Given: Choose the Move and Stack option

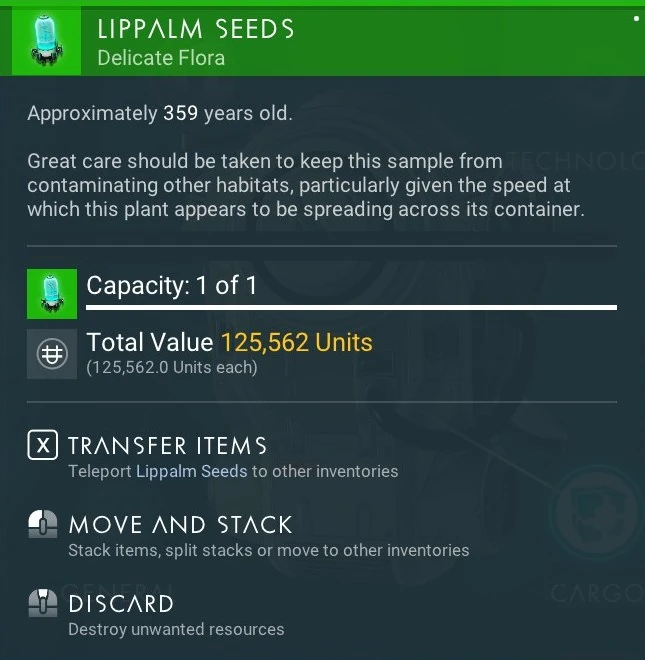Looking at the screenshot, I should pos(179,525).
